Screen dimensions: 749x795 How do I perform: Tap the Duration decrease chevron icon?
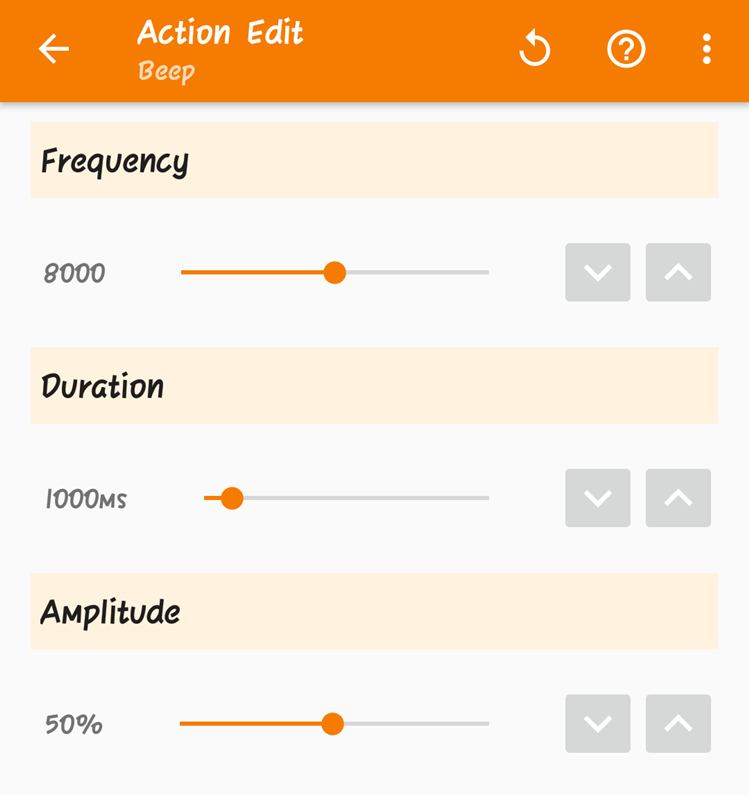[597, 498]
